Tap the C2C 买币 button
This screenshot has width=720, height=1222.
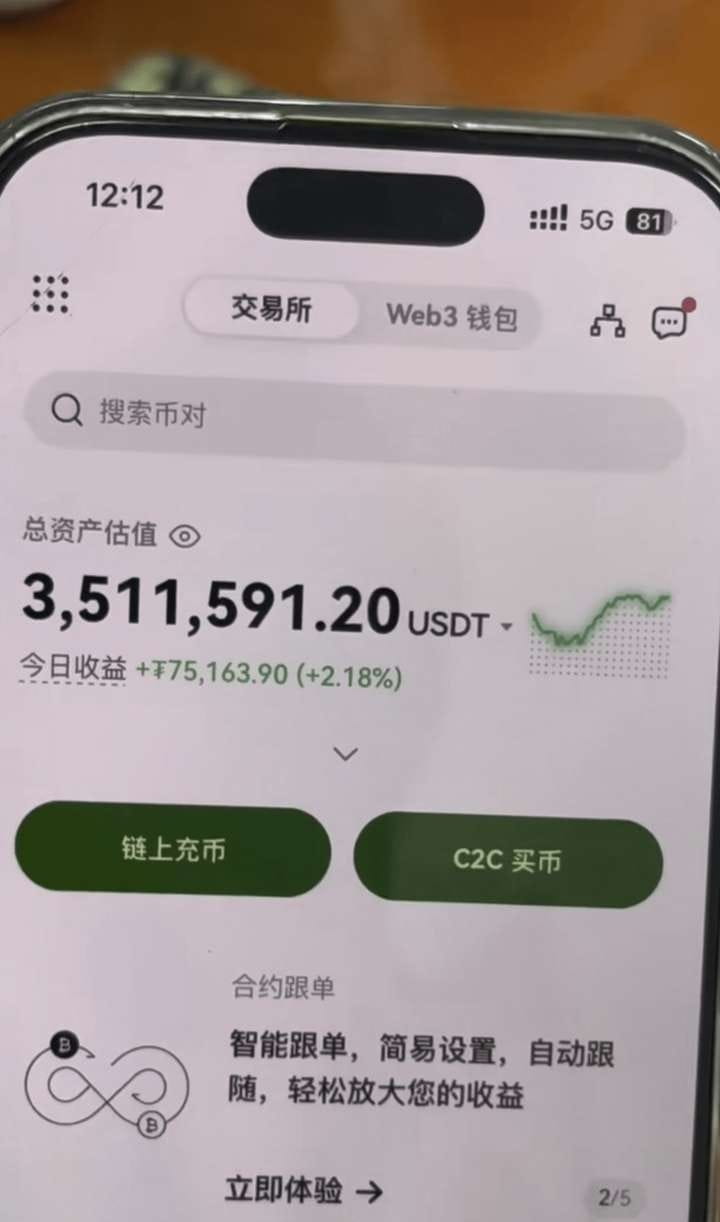pyautogui.click(x=507, y=861)
